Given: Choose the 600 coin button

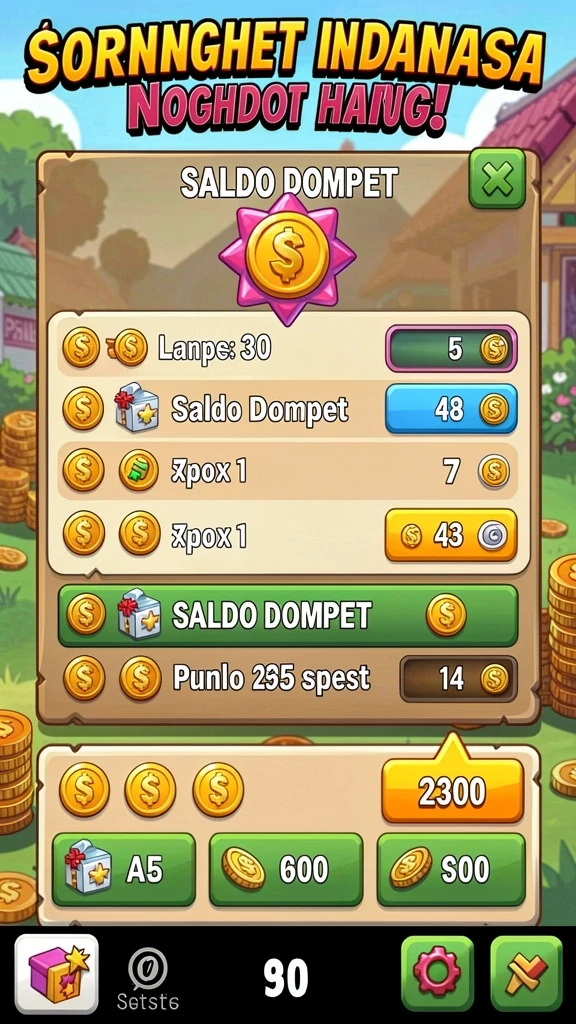Looking at the screenshot, I should click(286, 870).
